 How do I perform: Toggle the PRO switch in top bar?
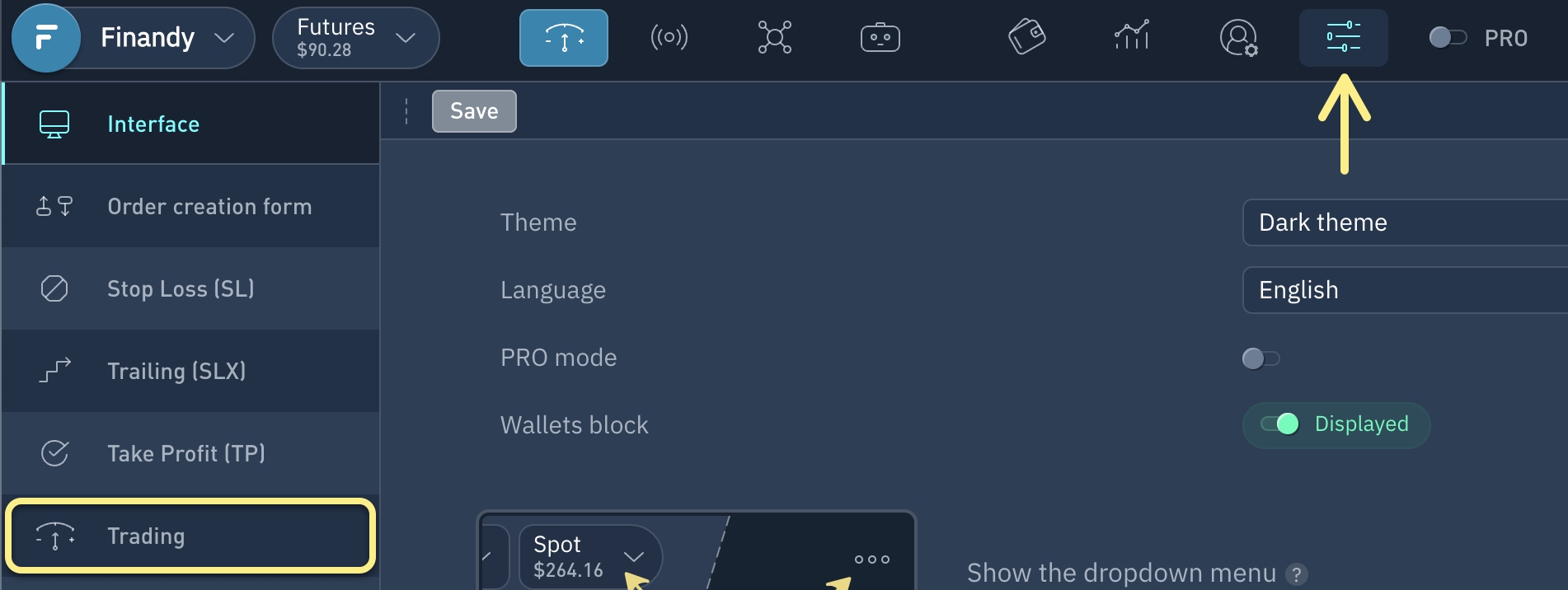pos(1448,38)
